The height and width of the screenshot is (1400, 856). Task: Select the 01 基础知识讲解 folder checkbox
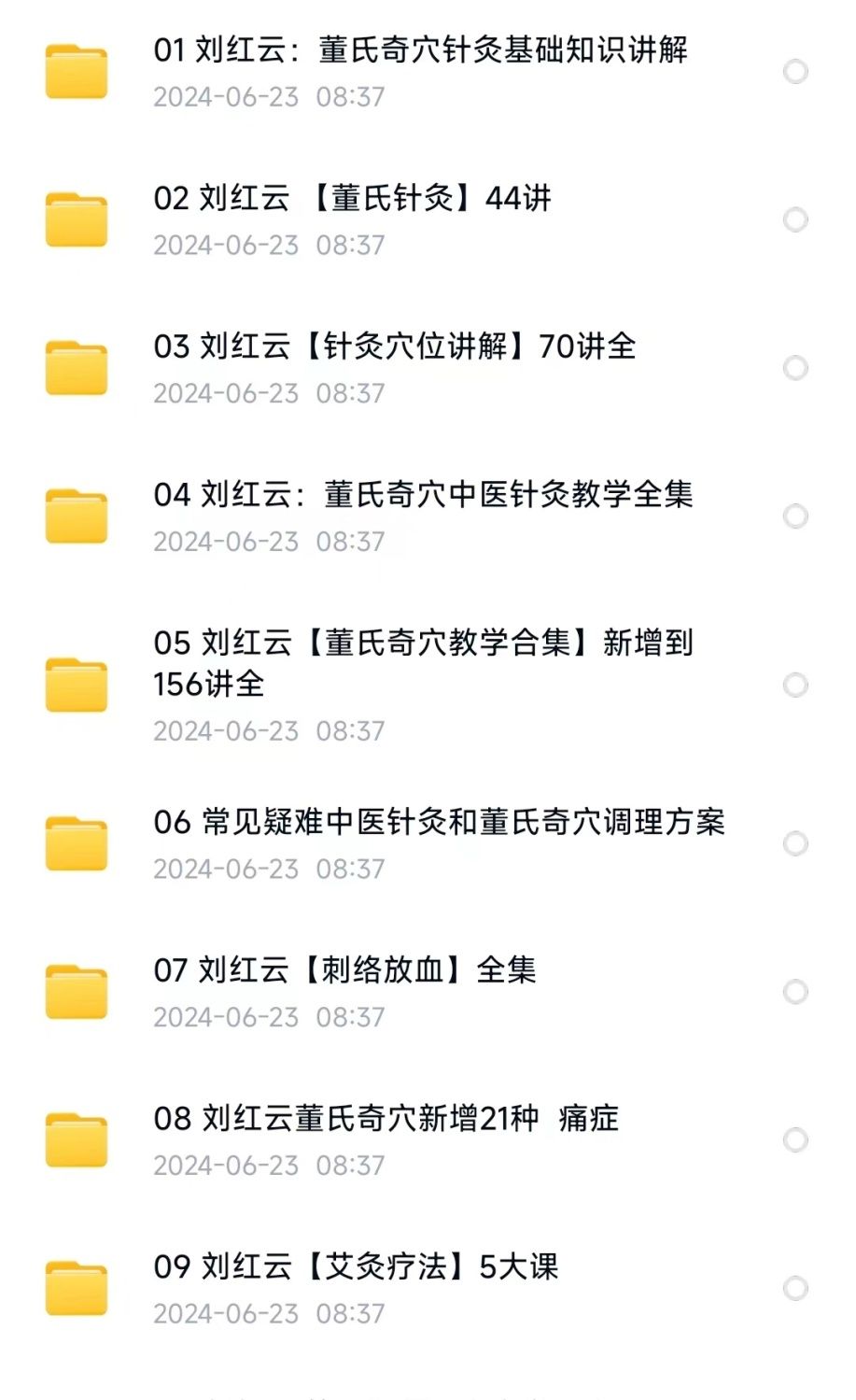coord(795,72)
